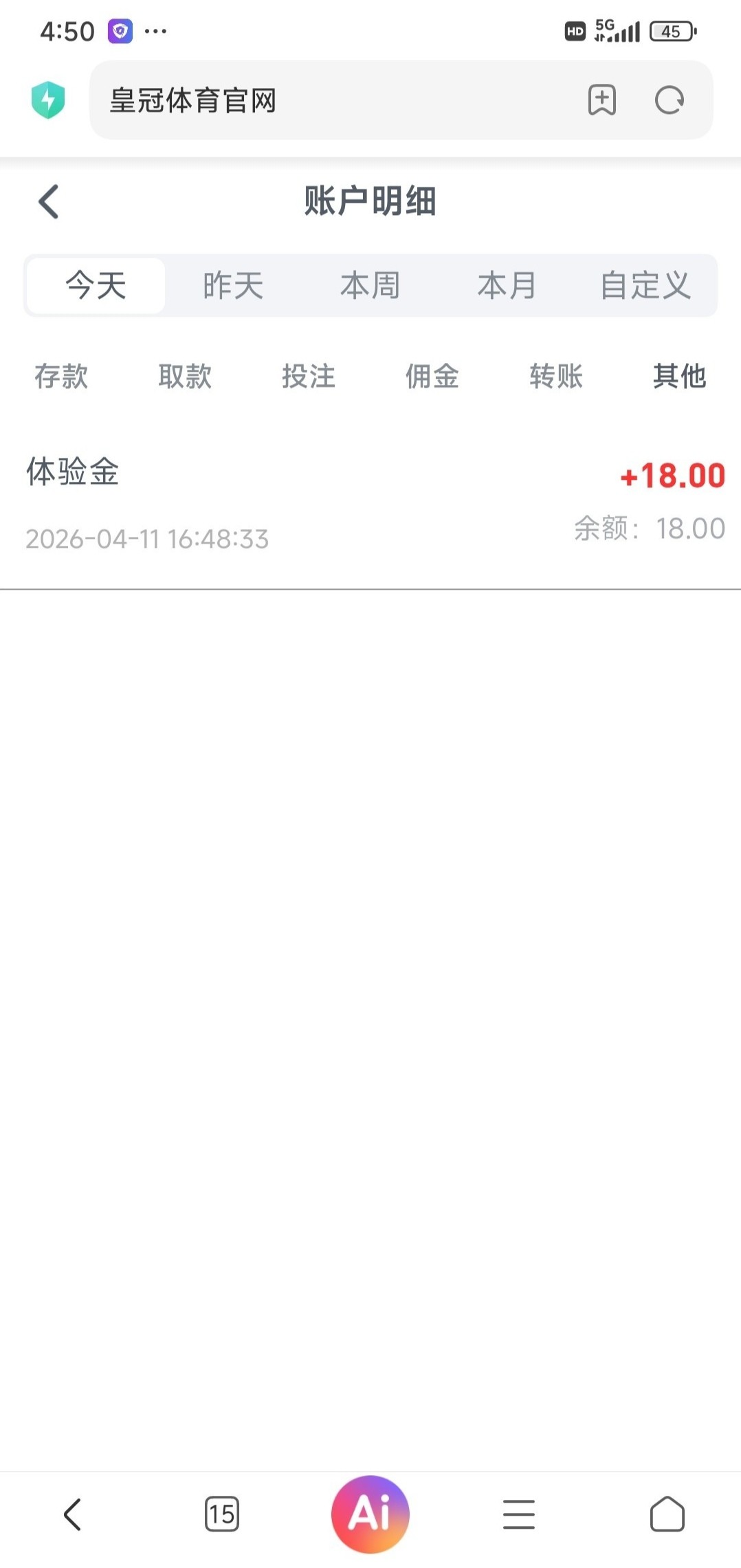Launch the Ai assistant button

pyautogui.click(x=370, y=1514)
